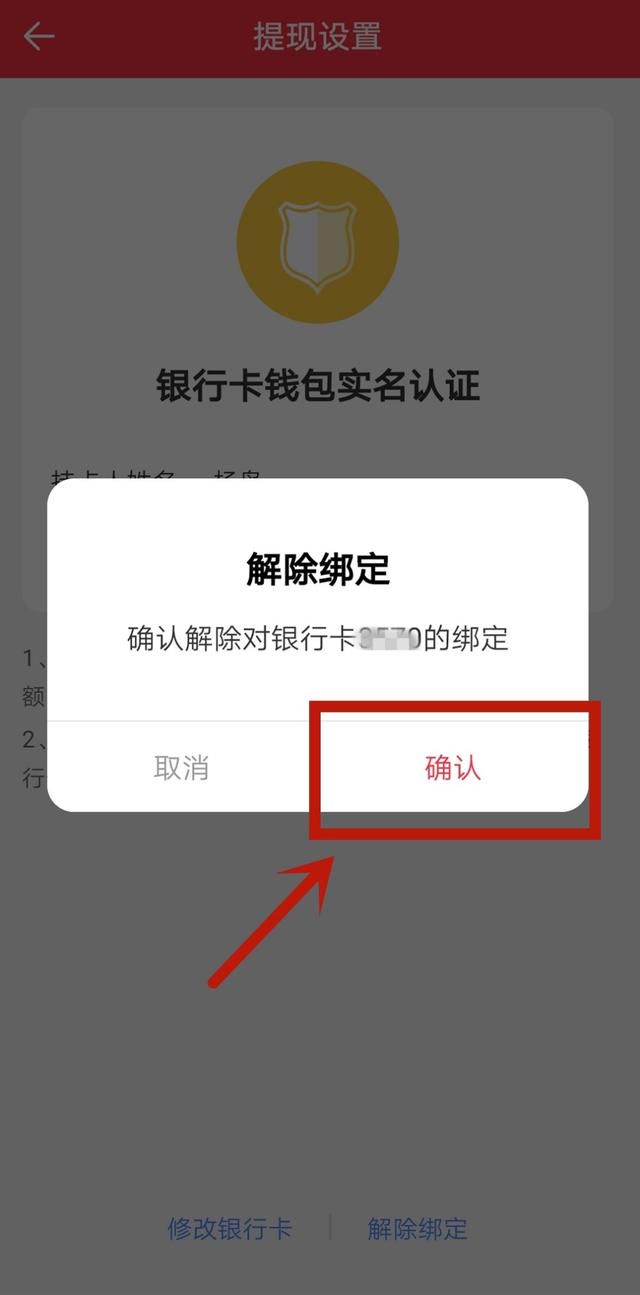Open the 修改银行卡 link
The width and height of the screenshot is (640, 1295).
229,1228
